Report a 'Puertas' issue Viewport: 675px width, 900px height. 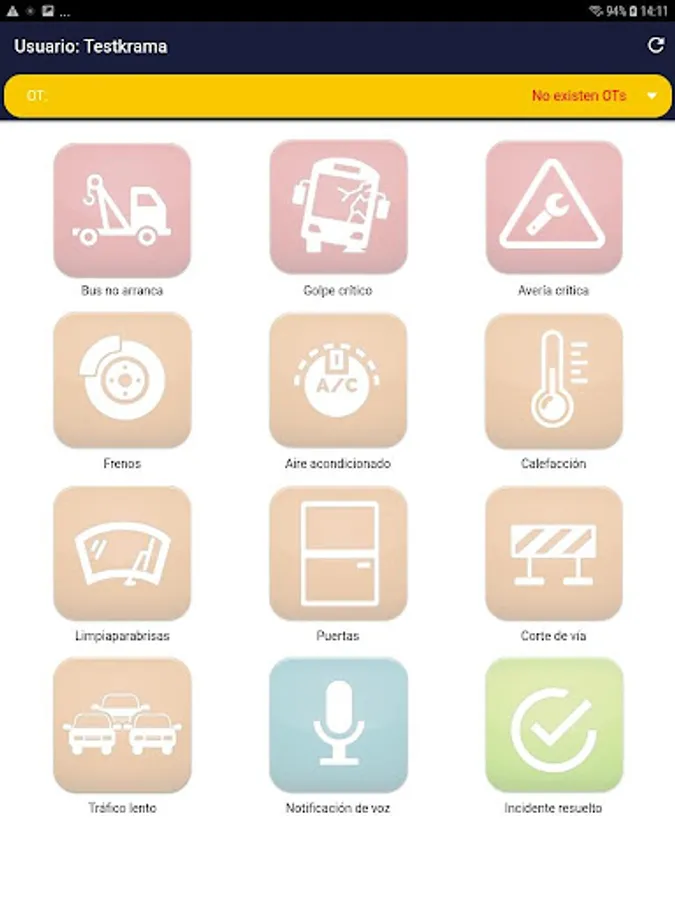pyautogui.click(x=338, y=553)
